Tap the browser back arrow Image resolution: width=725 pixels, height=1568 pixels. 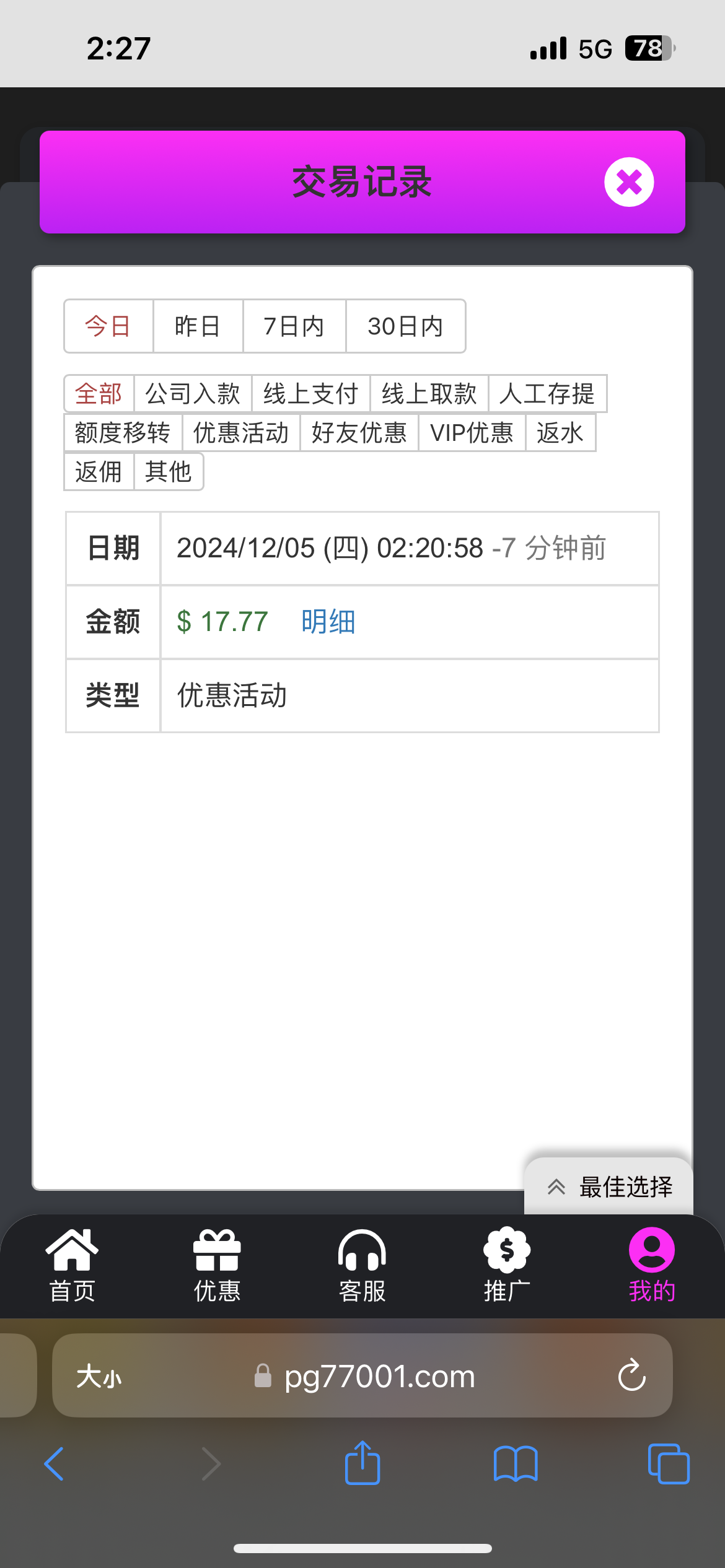(x=55, y=1464)
